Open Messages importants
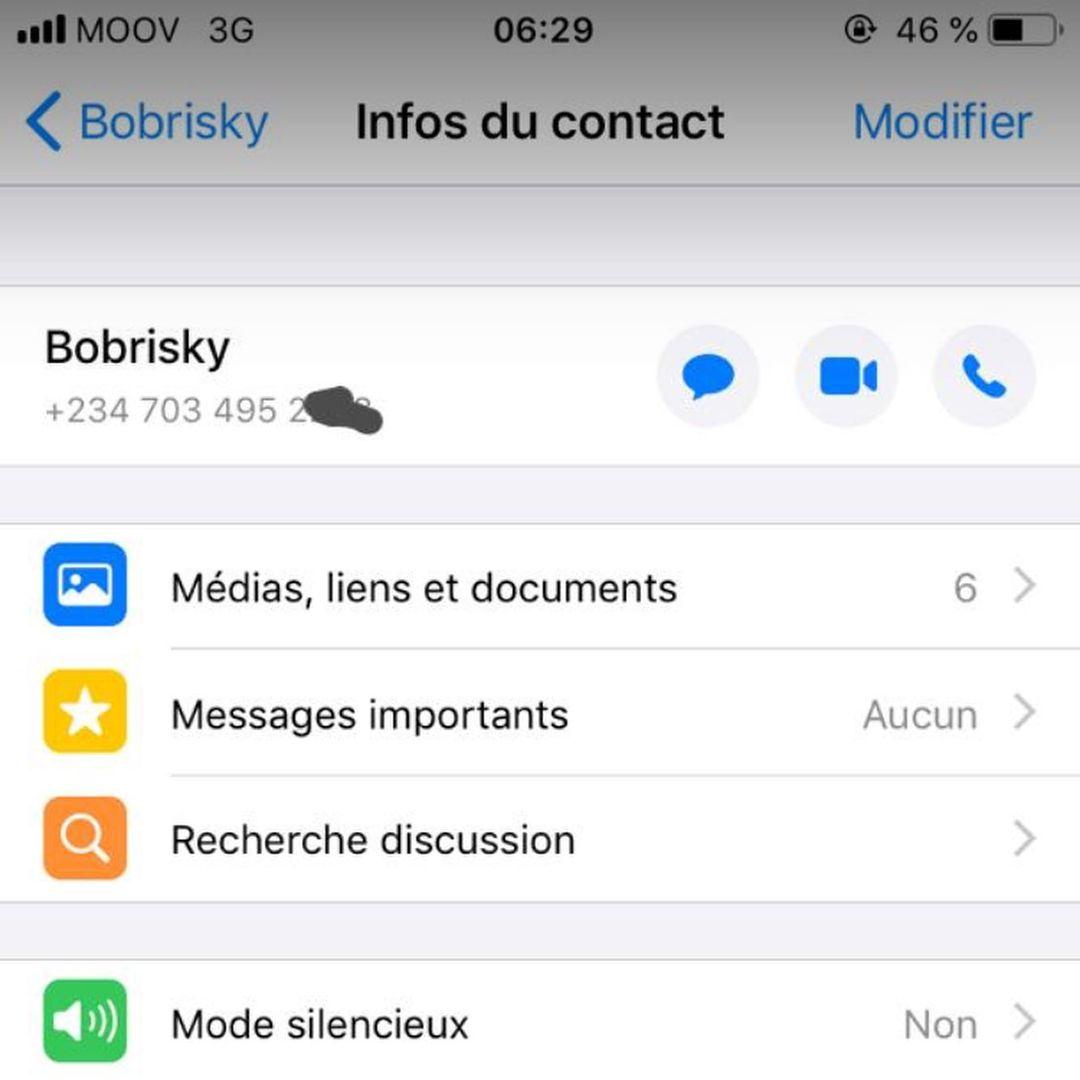Viewport: 1080px width, 1080px height. (x=540, y=714)
